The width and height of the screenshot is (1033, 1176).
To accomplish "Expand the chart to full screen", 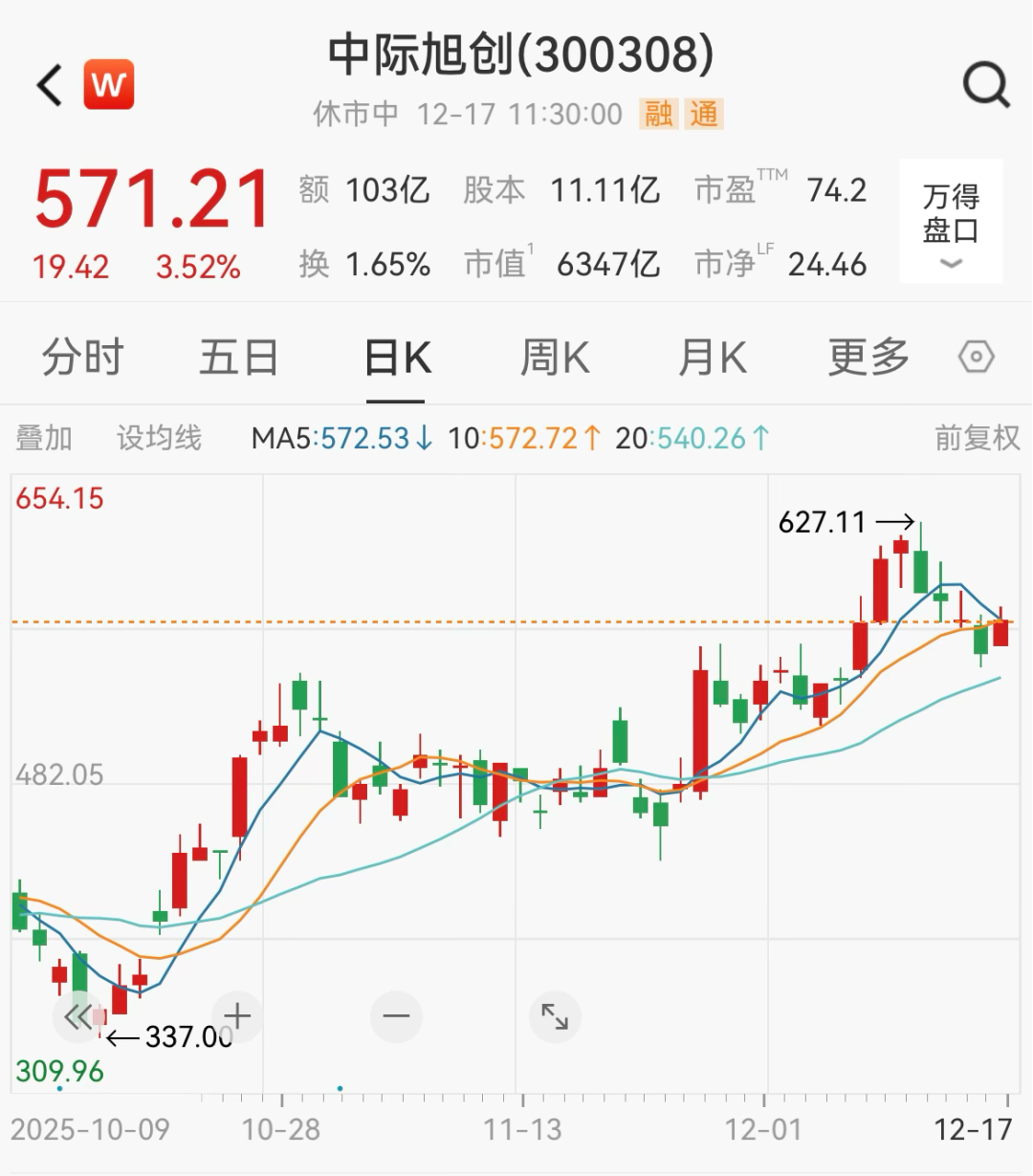I will click(x=555, y=1016).
